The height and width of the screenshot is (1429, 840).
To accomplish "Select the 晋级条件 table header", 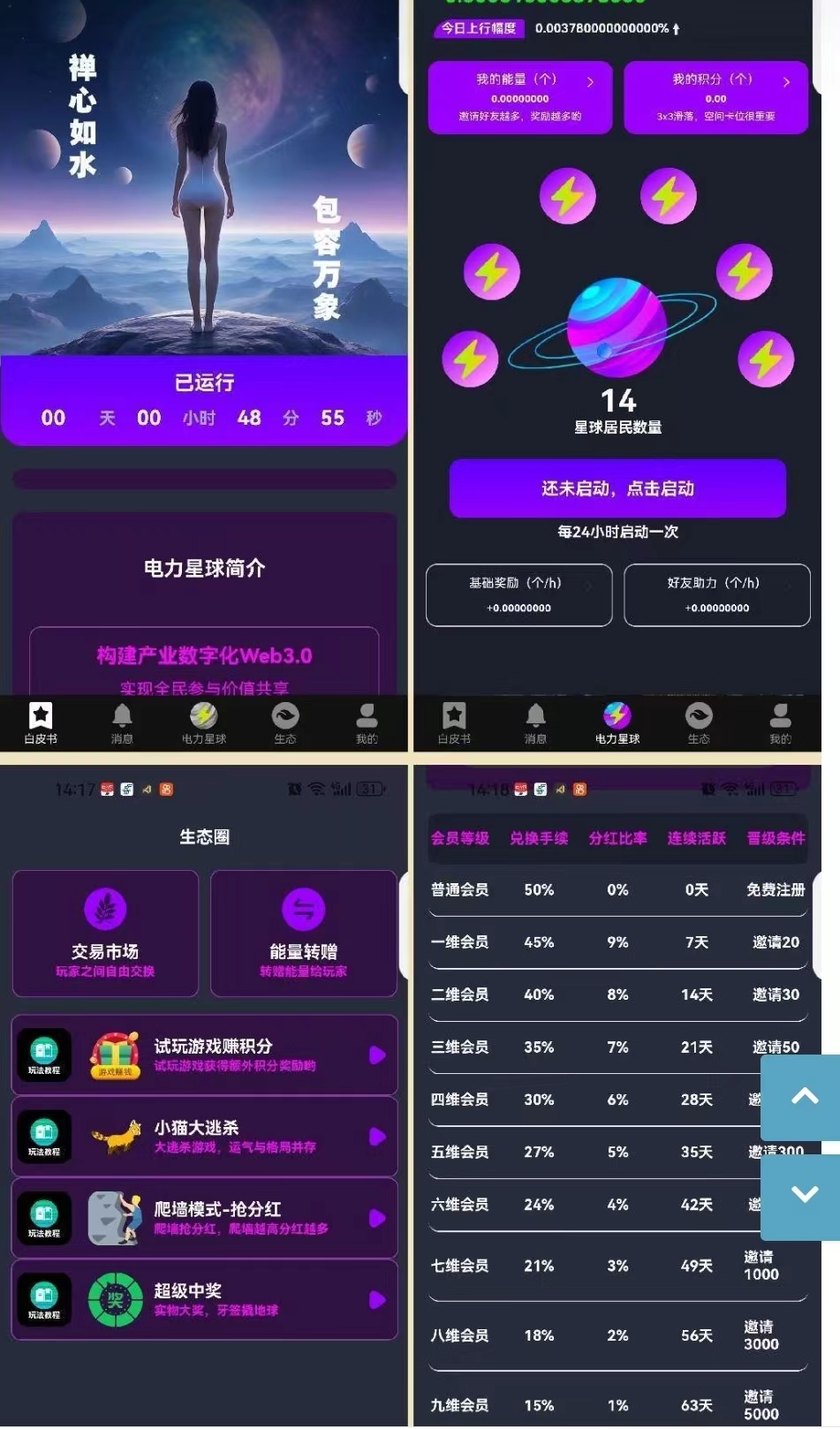I will [775, 839].
